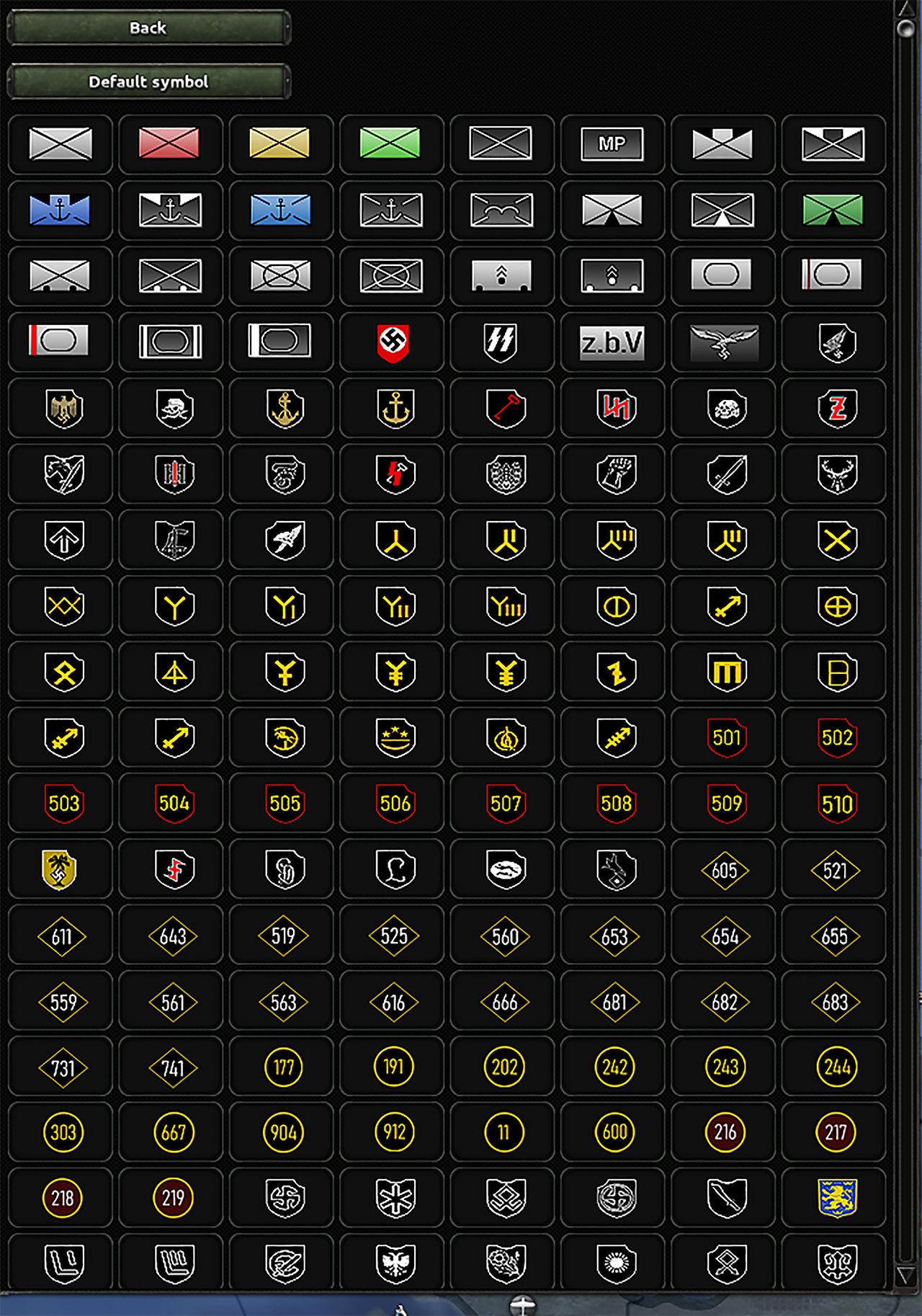Pick the diamond symbol numbered 605
The image size is (922, 1316).
723,869
